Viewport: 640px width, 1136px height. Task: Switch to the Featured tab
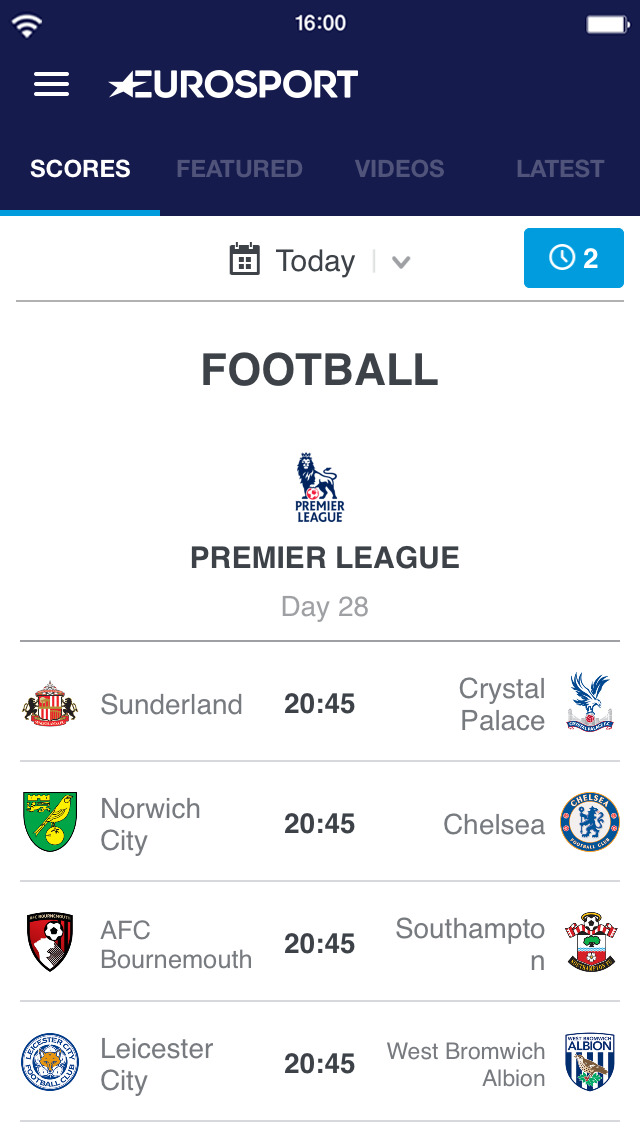(239, 169)
